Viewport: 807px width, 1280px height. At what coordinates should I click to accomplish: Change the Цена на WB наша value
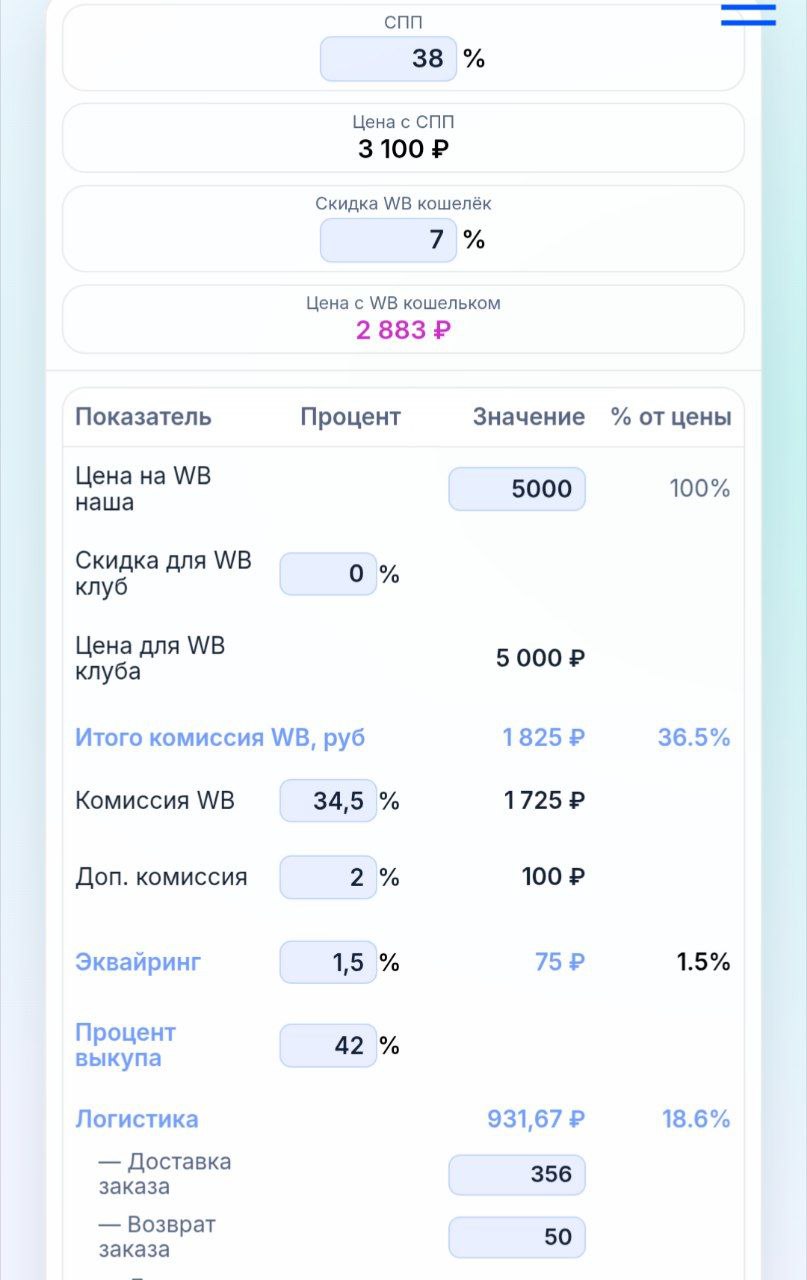(517, 489)
